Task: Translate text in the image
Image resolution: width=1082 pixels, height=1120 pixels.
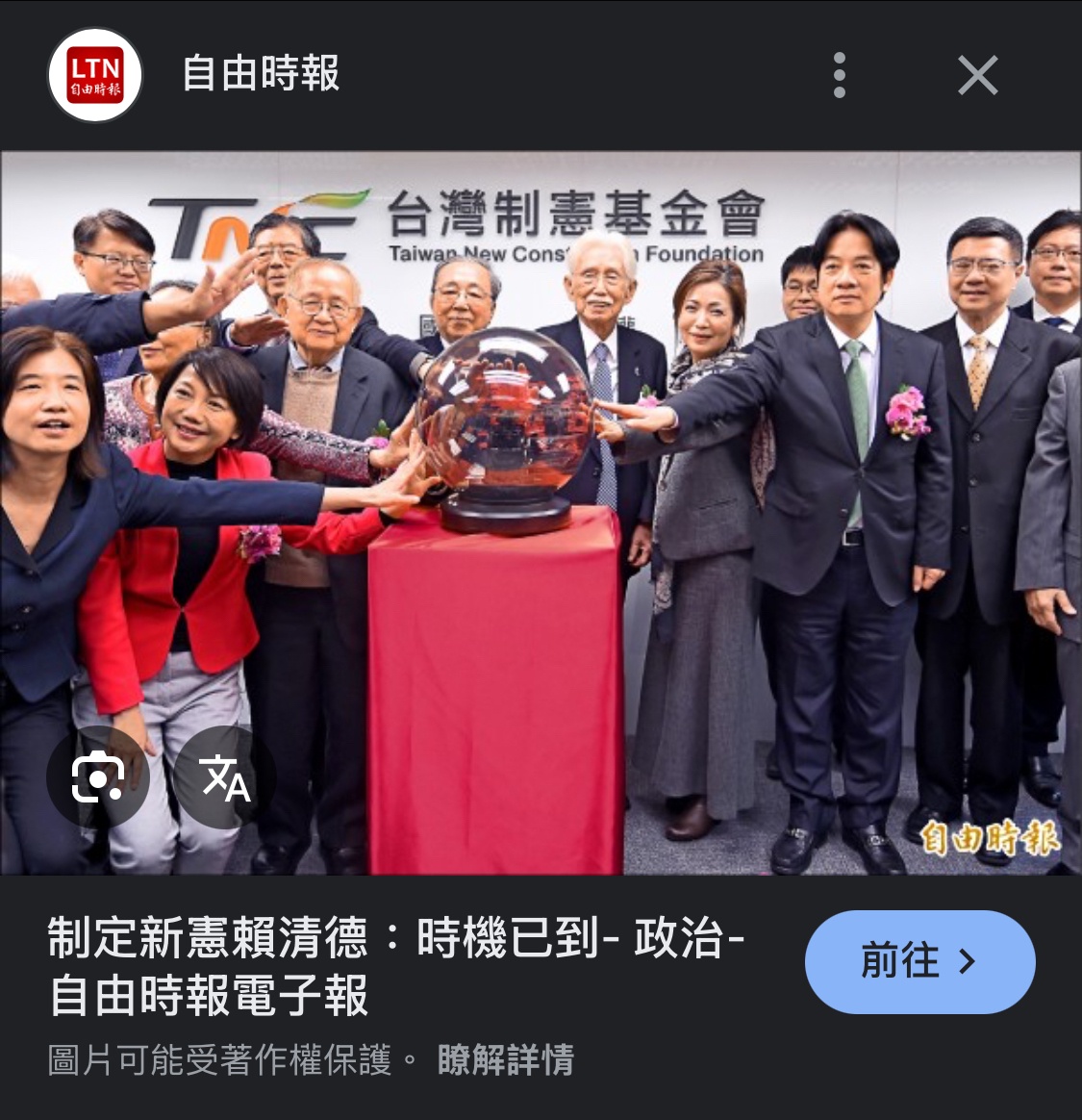Action: click(x=224, y=776)
